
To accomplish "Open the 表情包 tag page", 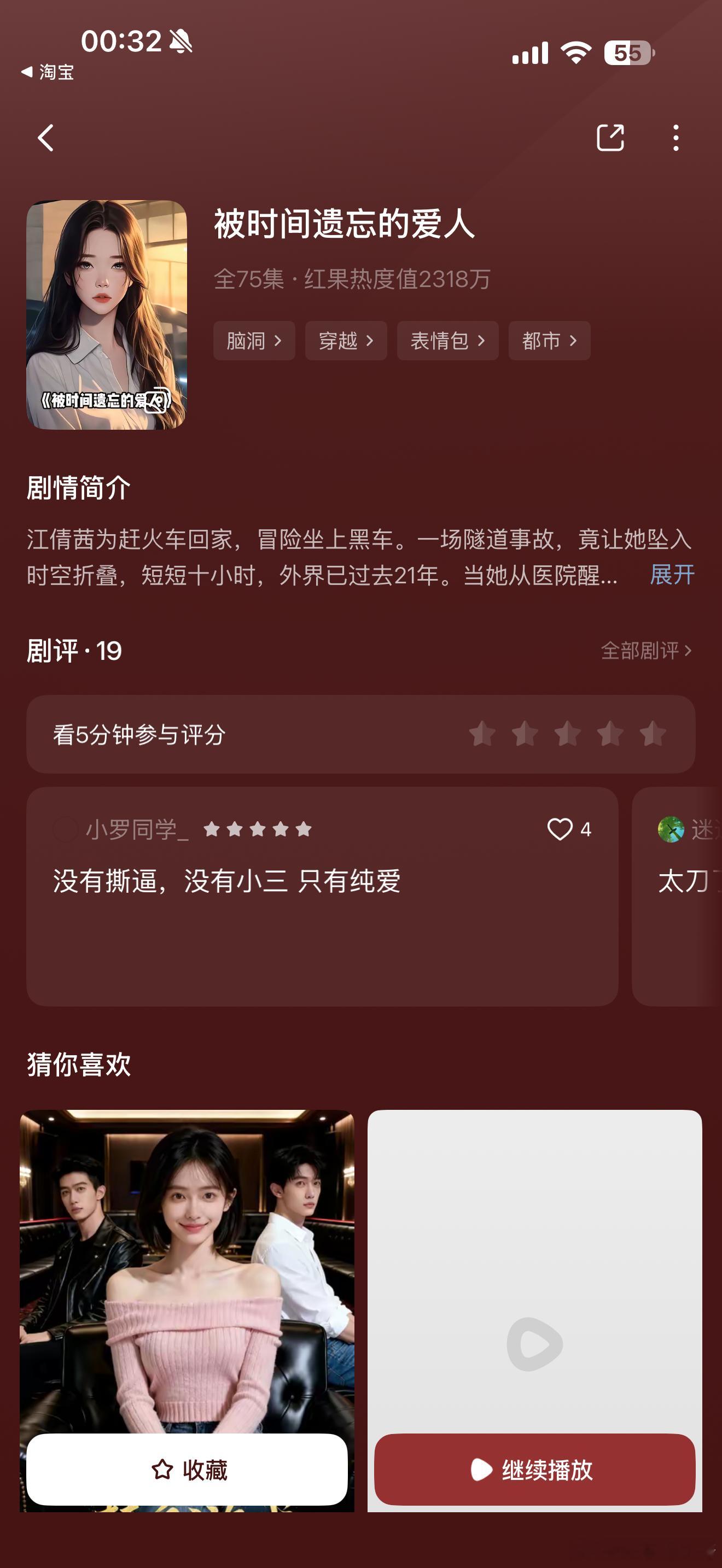I will (x=447, y=341).
